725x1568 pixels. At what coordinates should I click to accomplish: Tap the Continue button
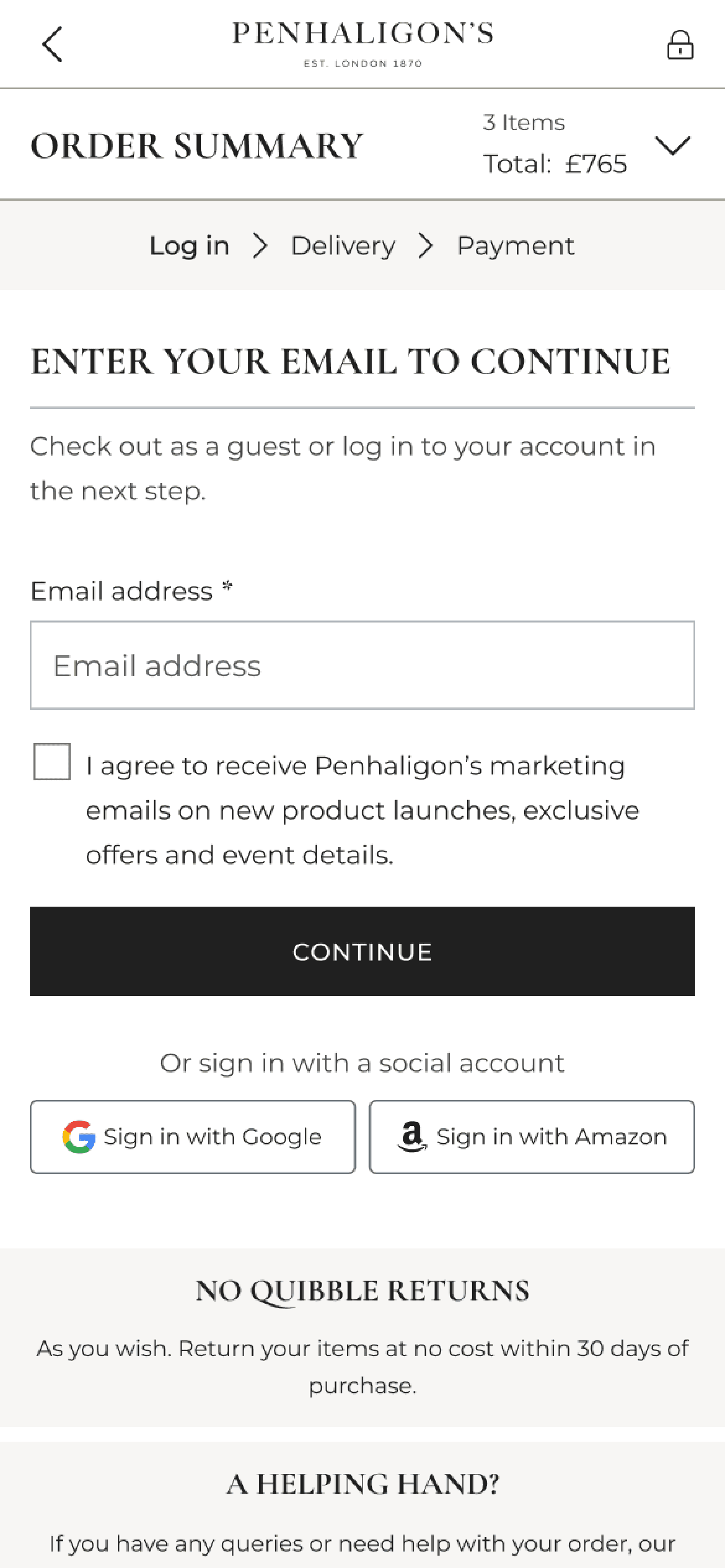pos(363,951)
